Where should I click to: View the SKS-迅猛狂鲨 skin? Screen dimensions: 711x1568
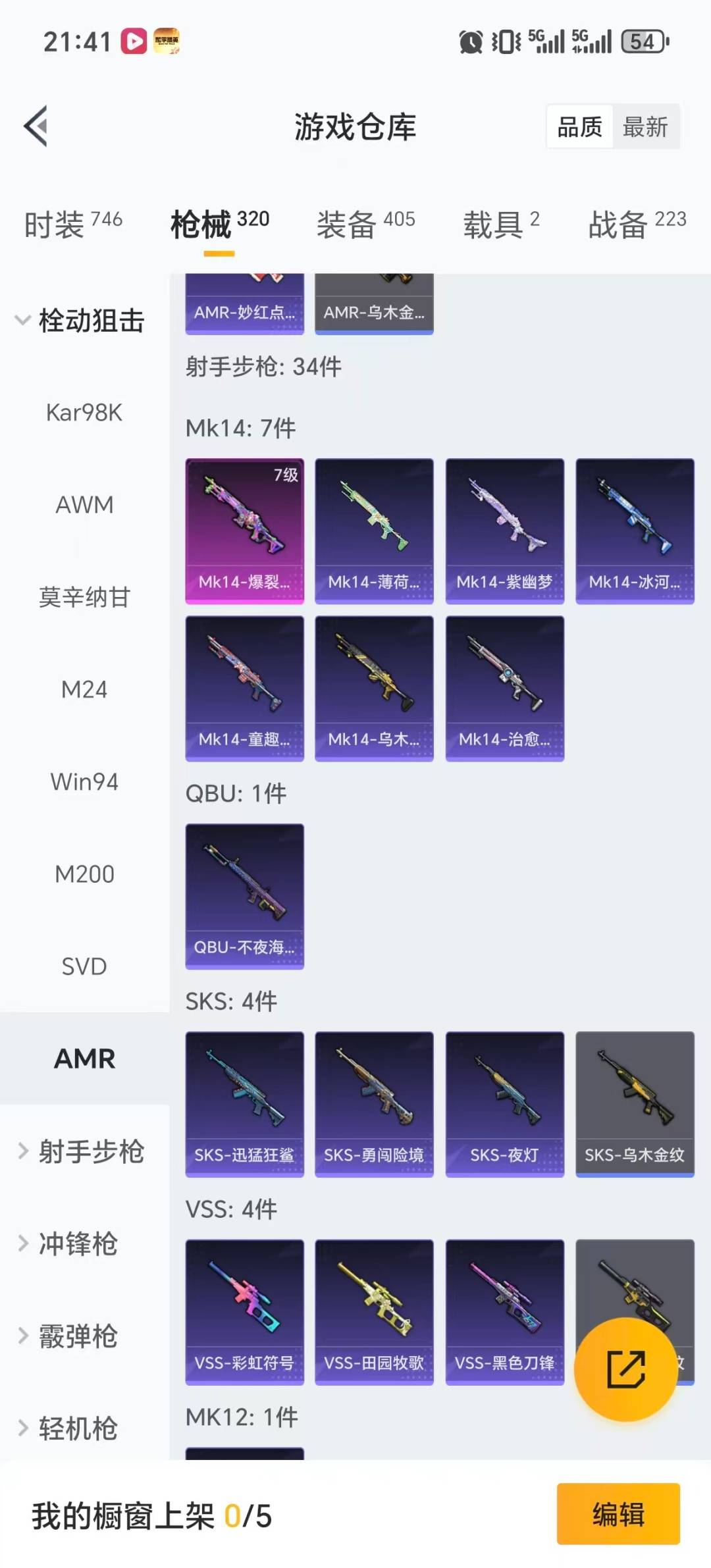point(244,1104)
